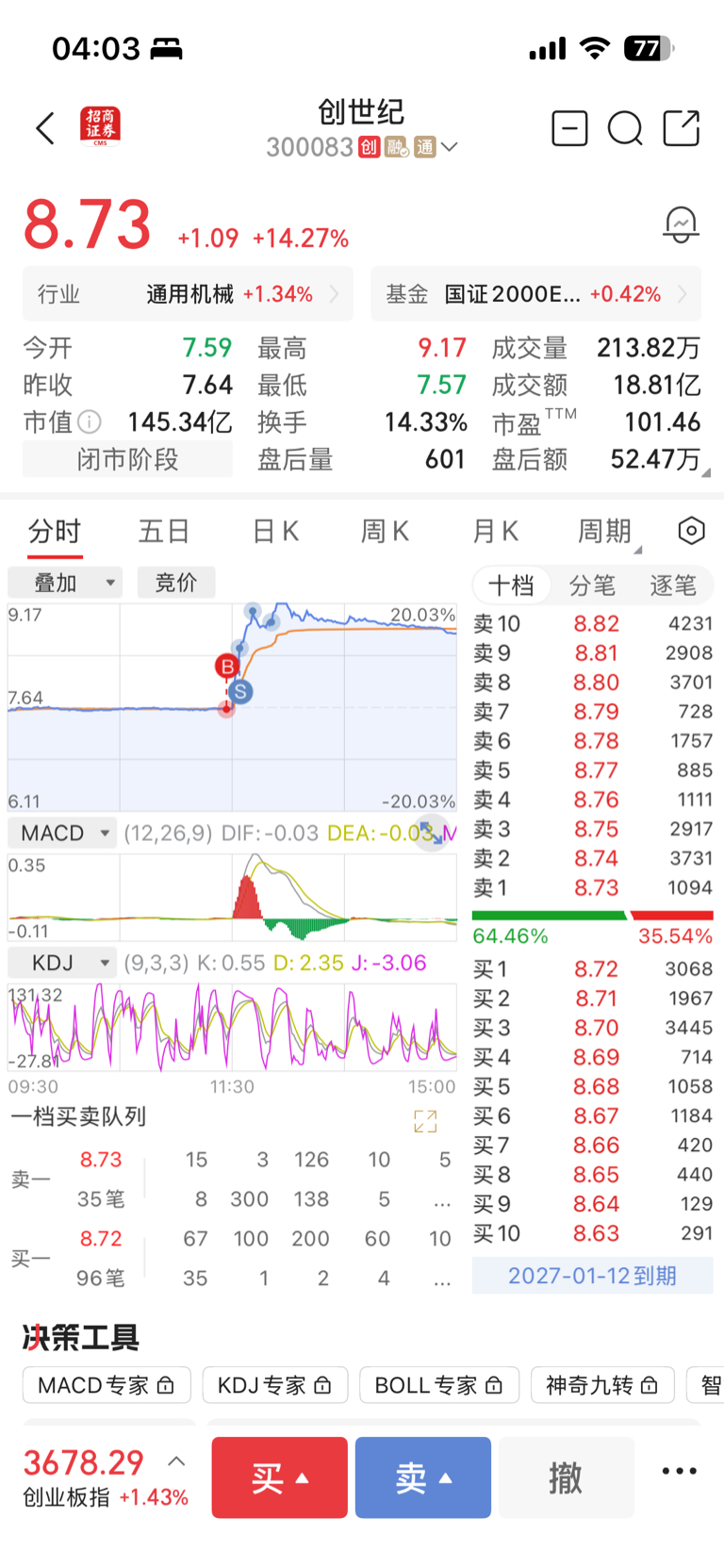724x1568 pixels.
Task: Open the 通用机械 industry row
Action: [x=189, y=294]
